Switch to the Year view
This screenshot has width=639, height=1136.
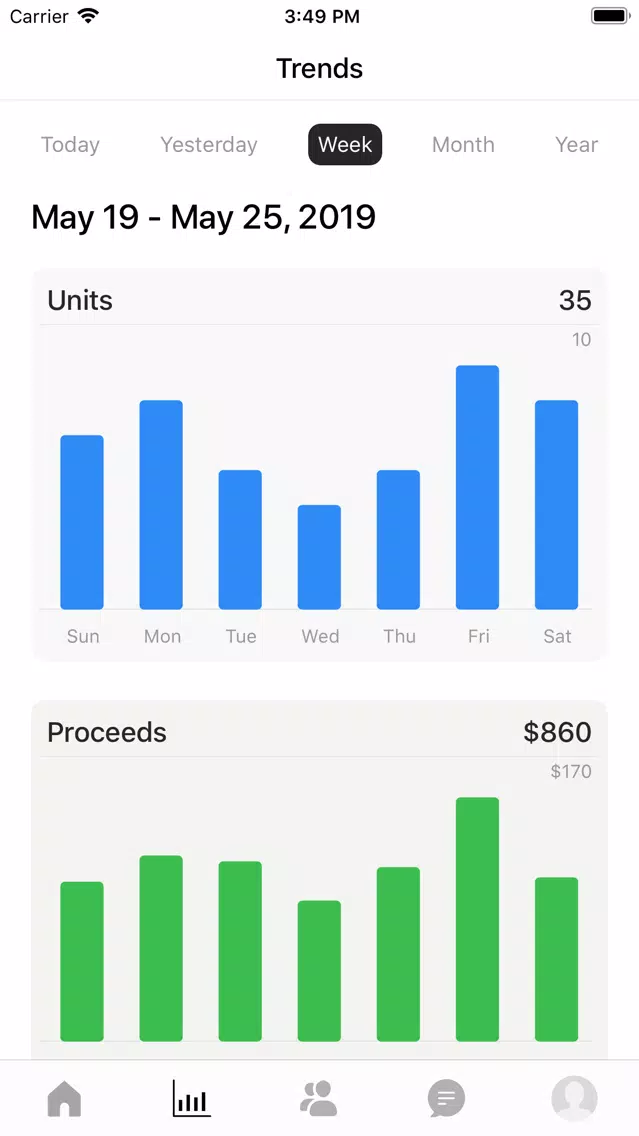point(576,145)
